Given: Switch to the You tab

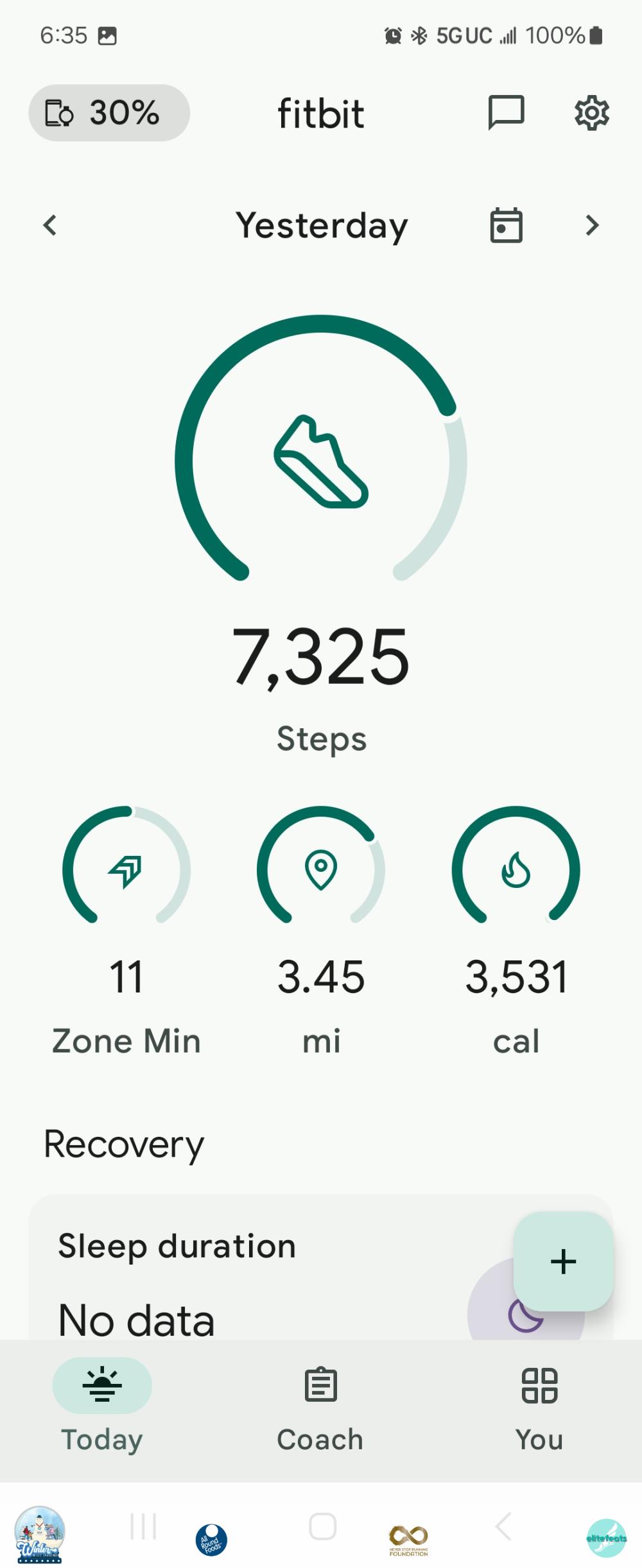Looking at the screenshot, I should tap(539, 1405).
